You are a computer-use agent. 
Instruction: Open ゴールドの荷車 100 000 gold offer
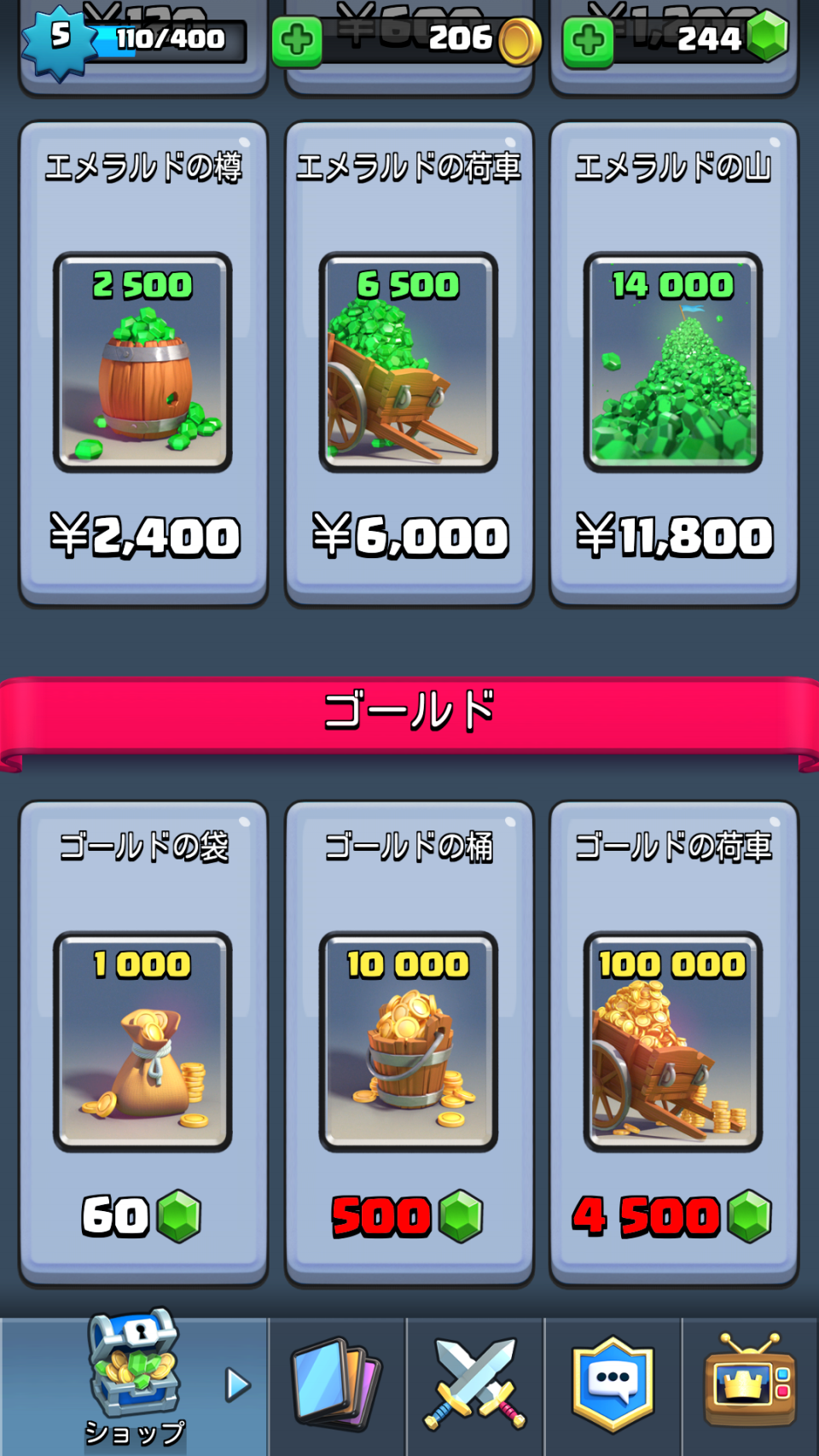673,1043
